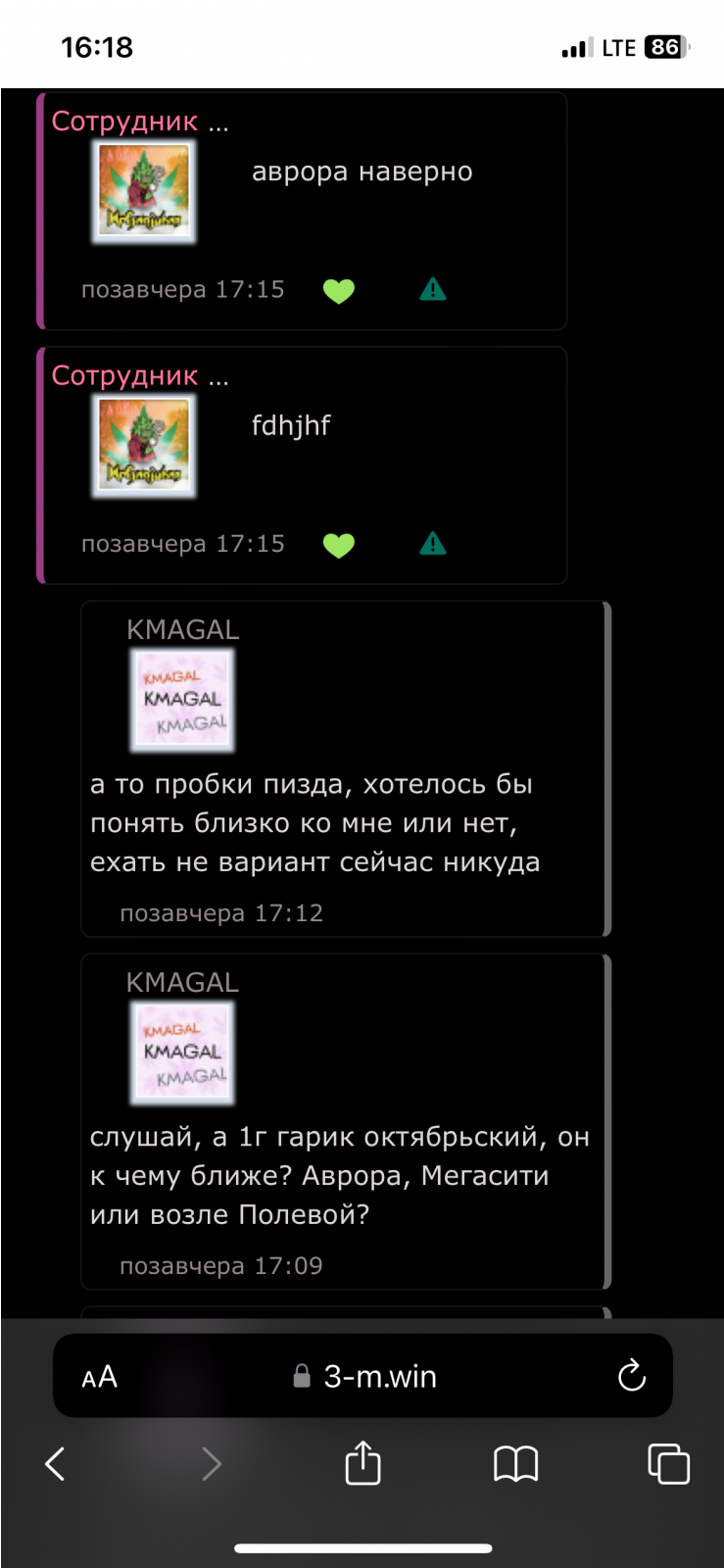Report the "аврора наверно" message via the warning icon
The width and height of the screenshot is (724, 1568).
point(433,290)
